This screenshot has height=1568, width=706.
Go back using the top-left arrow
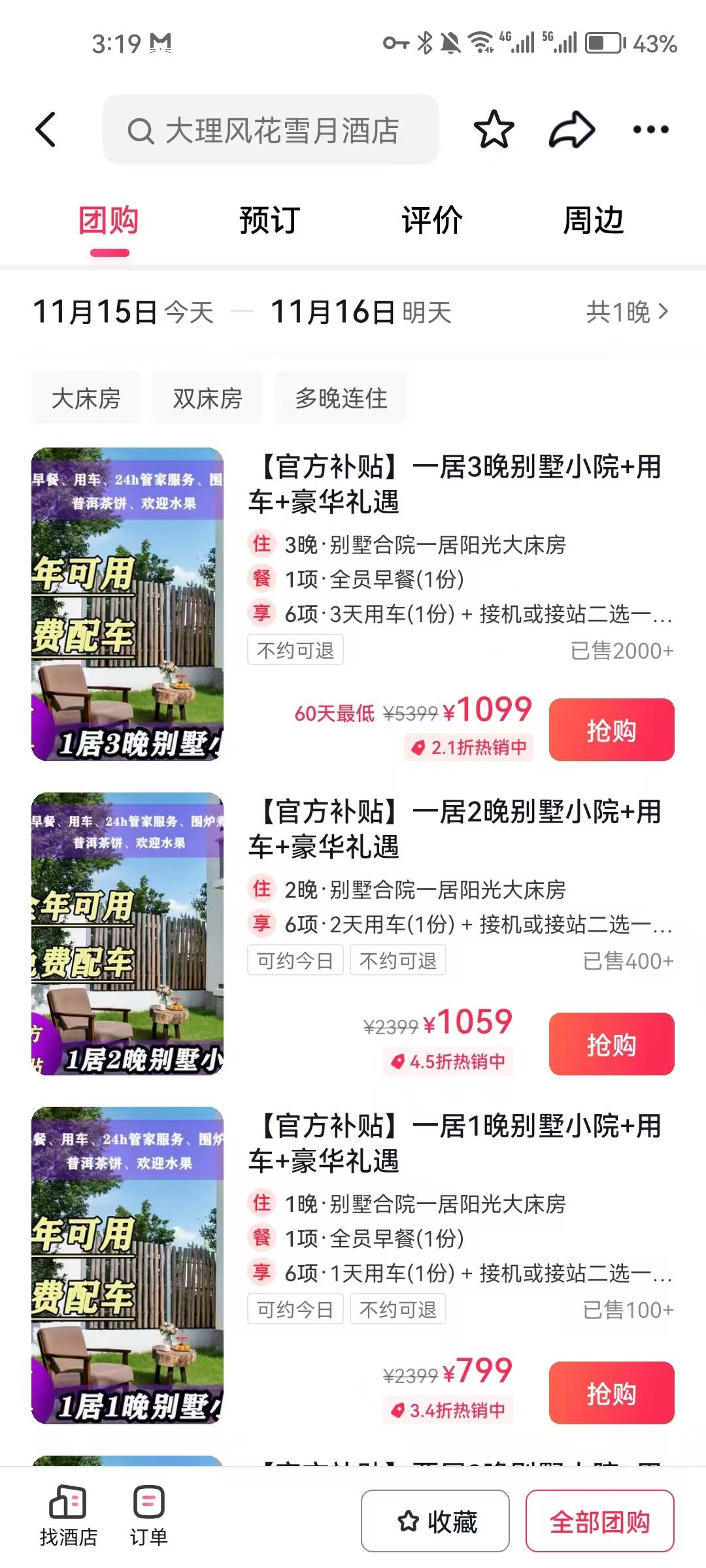46,129
